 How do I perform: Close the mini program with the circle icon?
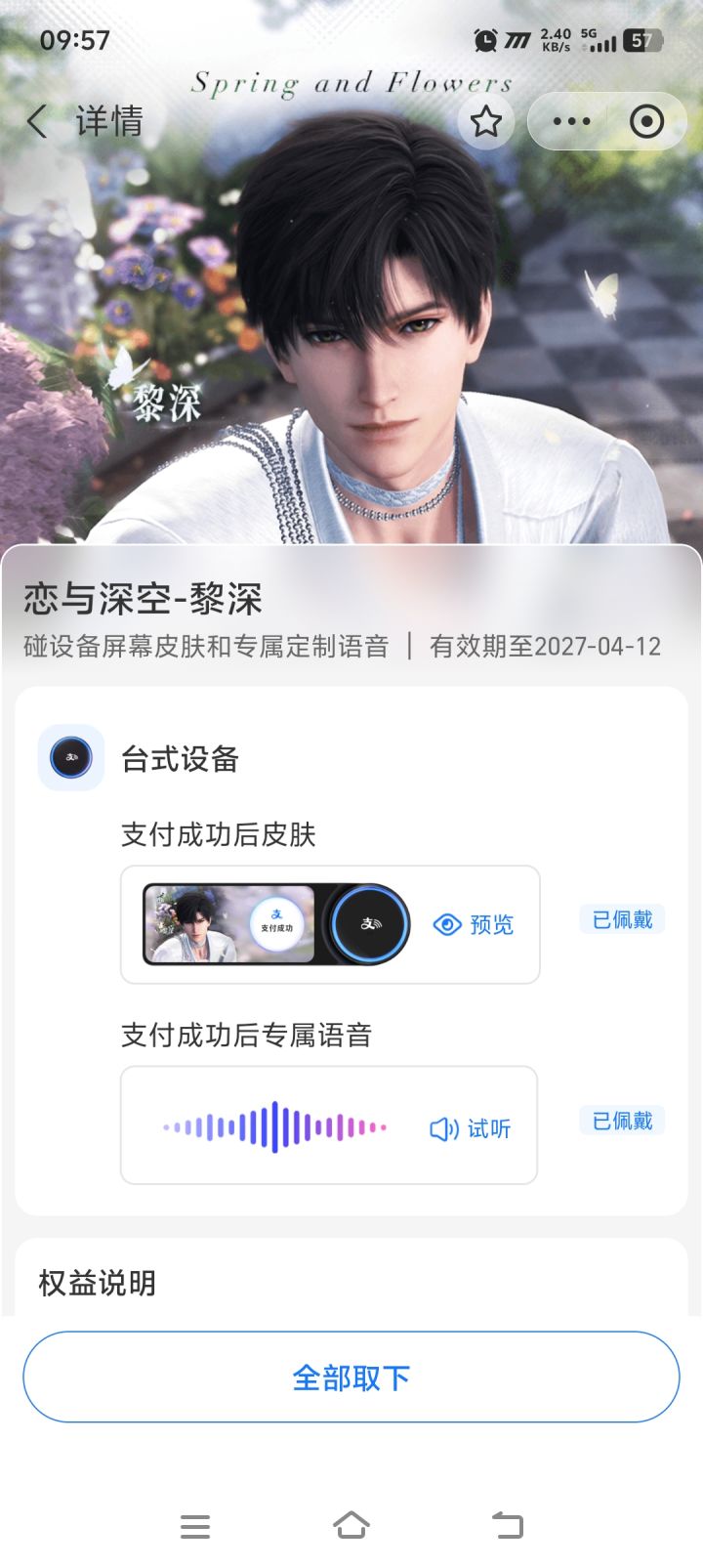coord(646,122)
